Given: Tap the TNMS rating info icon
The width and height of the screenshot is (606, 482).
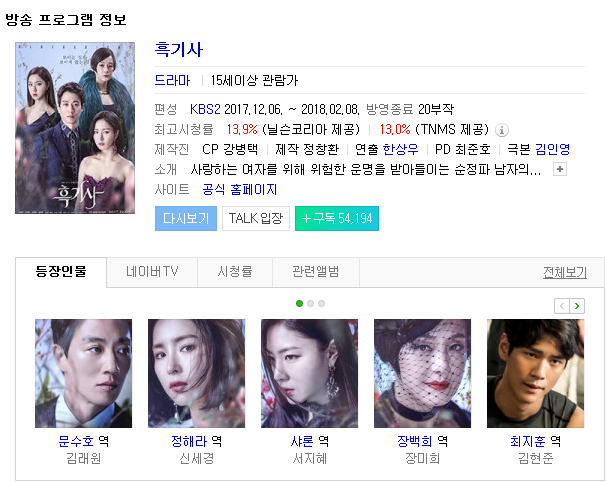Looking at the screenshot, I should (502, 129).
